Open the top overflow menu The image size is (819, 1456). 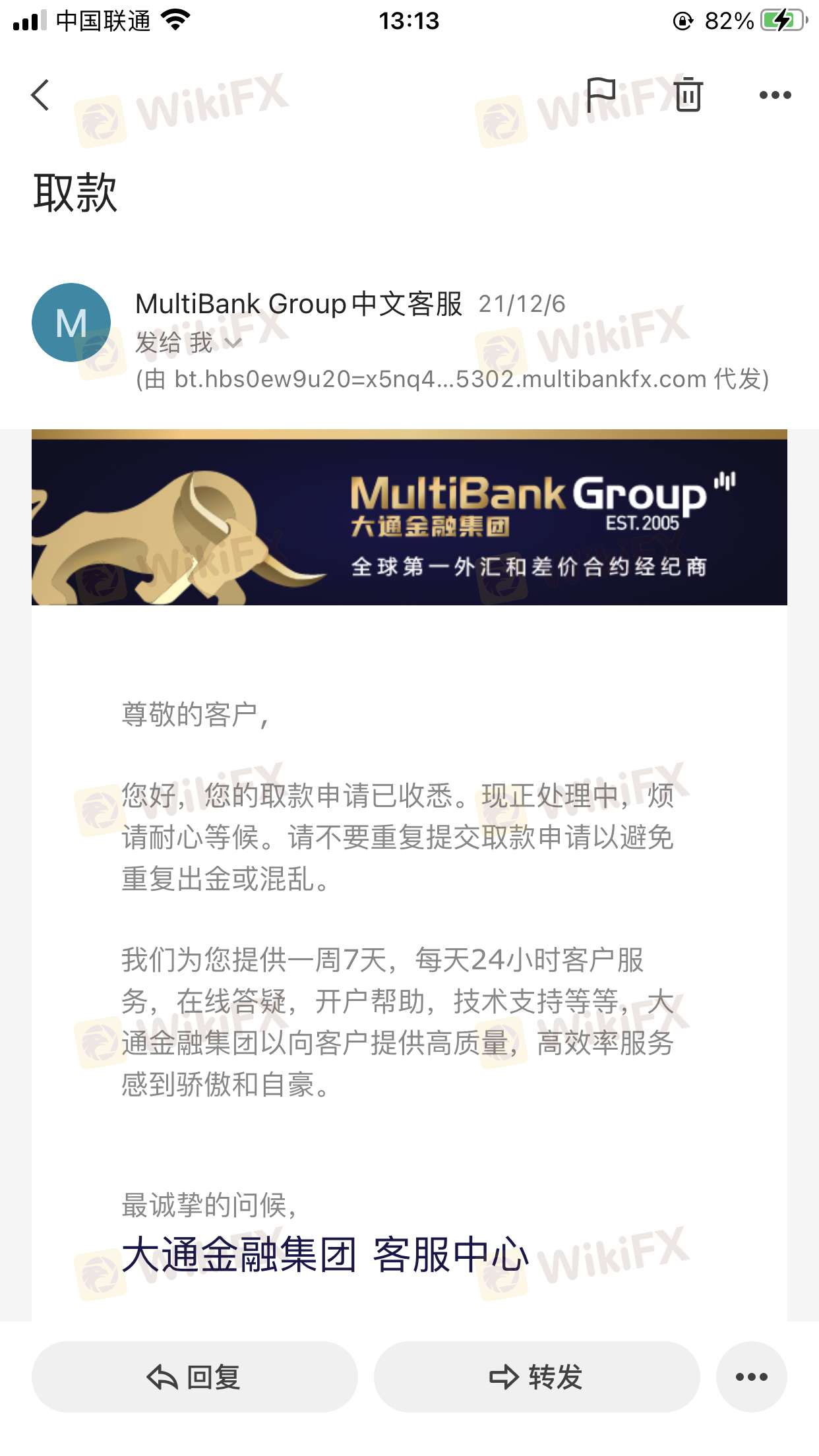775,95
